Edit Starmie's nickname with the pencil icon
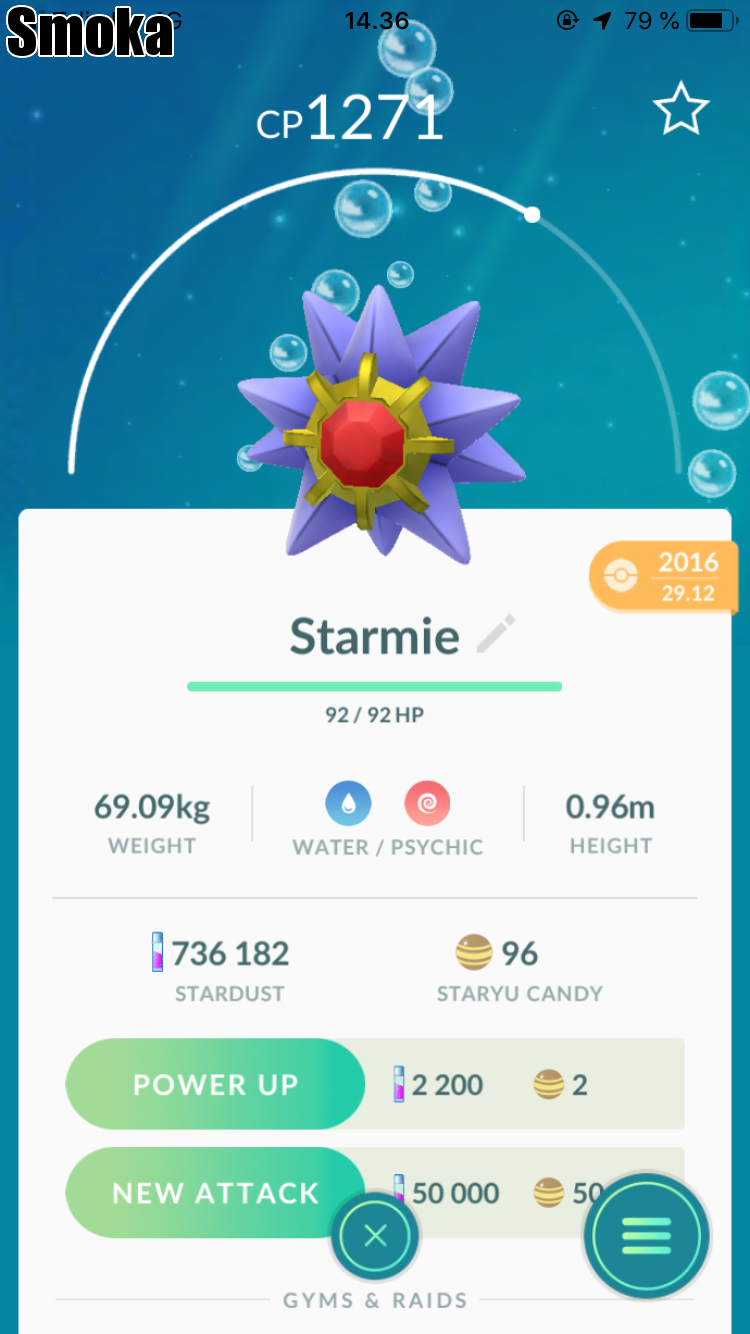750x1334 pixels. click(496, 635)
